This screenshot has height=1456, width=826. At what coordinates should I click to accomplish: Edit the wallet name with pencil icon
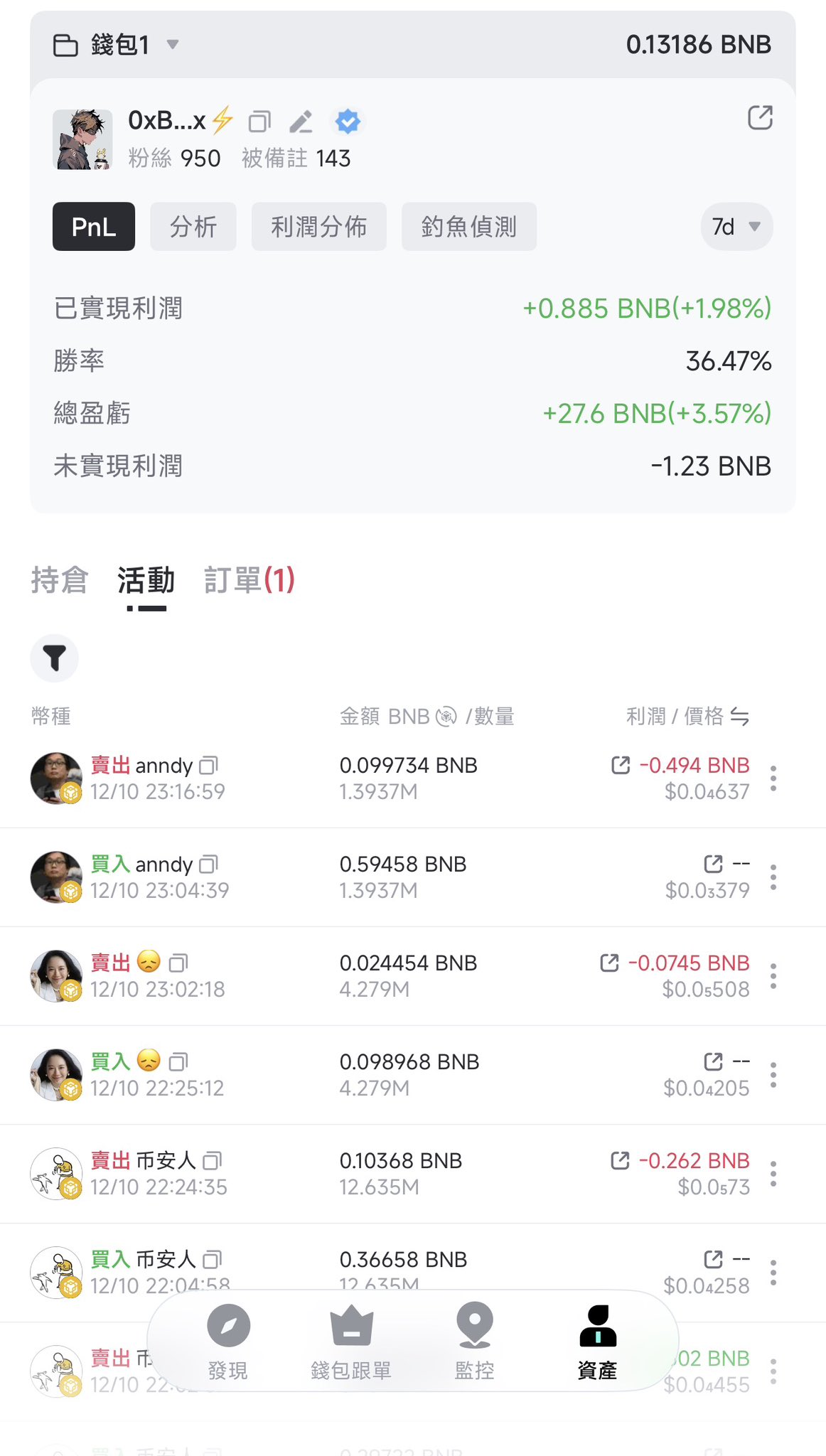[x=301, y=122]
